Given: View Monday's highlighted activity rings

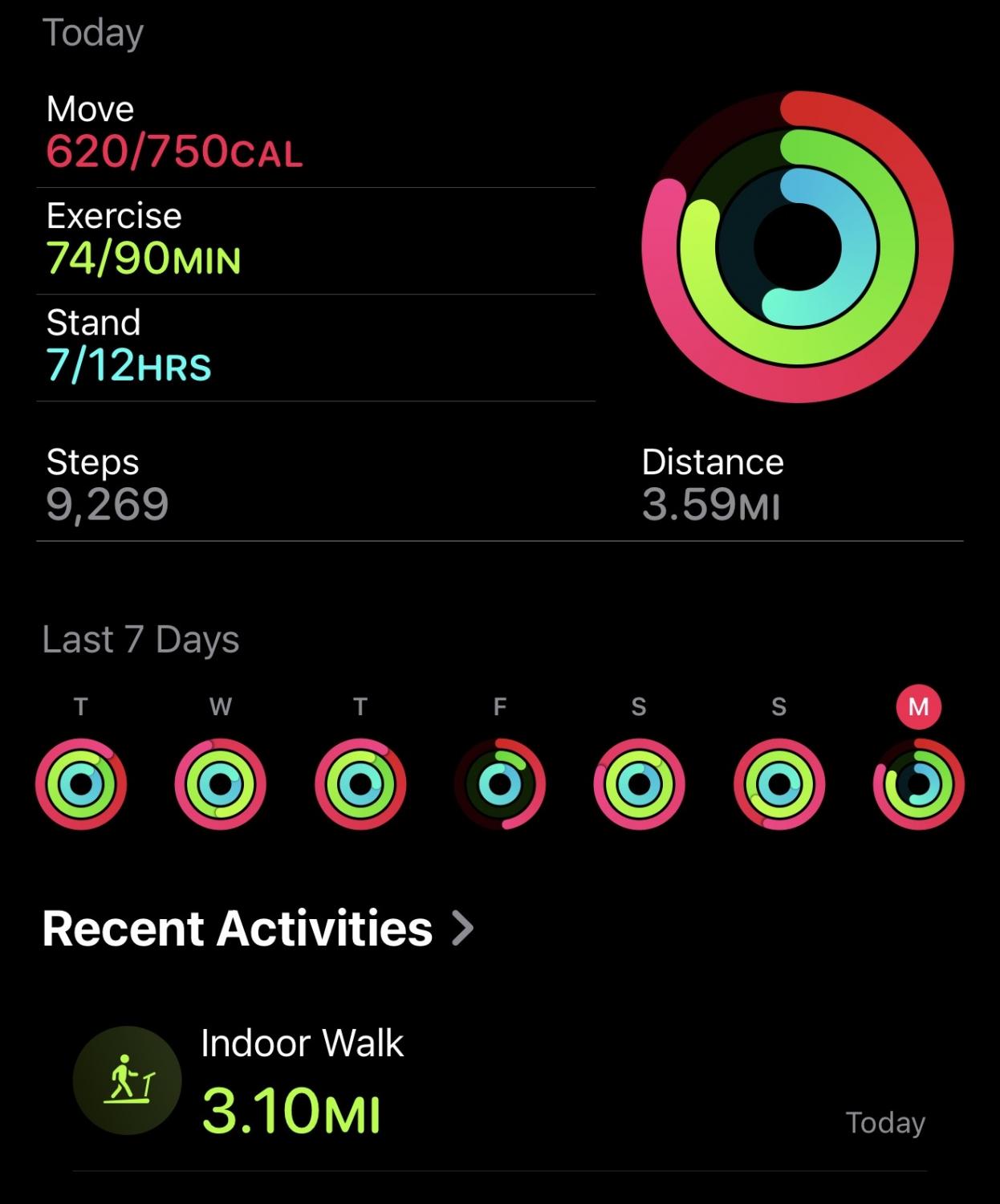Looking at the screenshot, I should 918,783.
